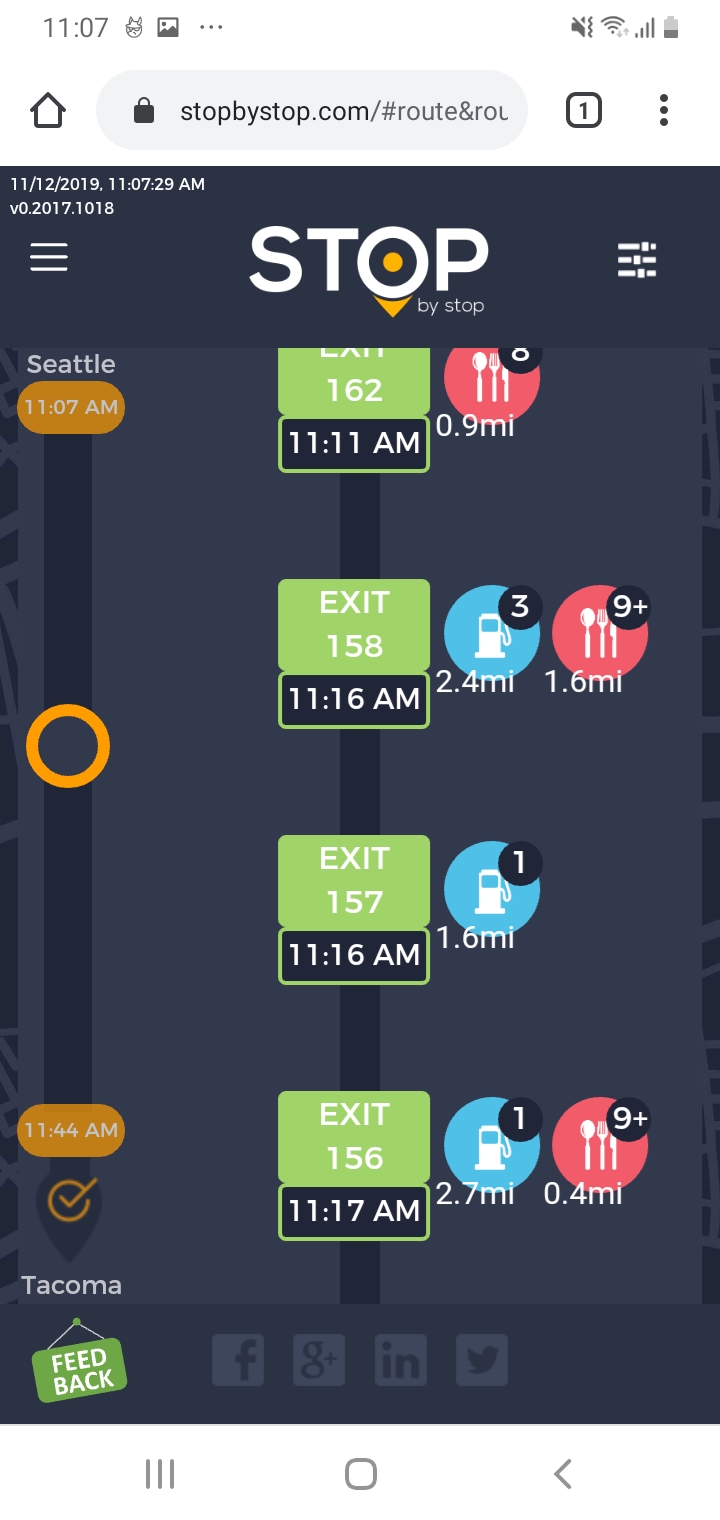720x1520 pixels.
Task: Open the filter settings icon
Action: pyautogui.click(x=637, y=260)
